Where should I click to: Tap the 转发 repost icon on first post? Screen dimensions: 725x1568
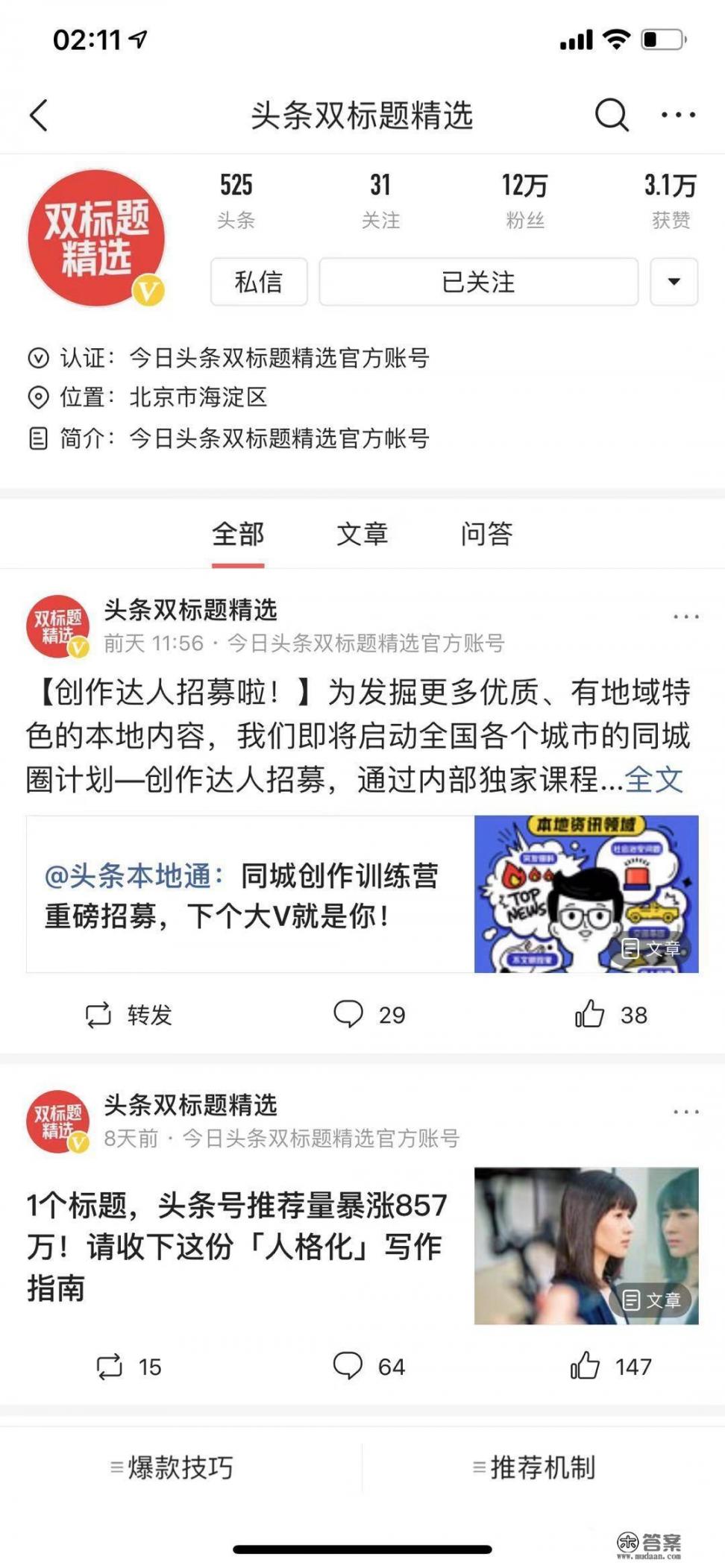[99, 1015]
